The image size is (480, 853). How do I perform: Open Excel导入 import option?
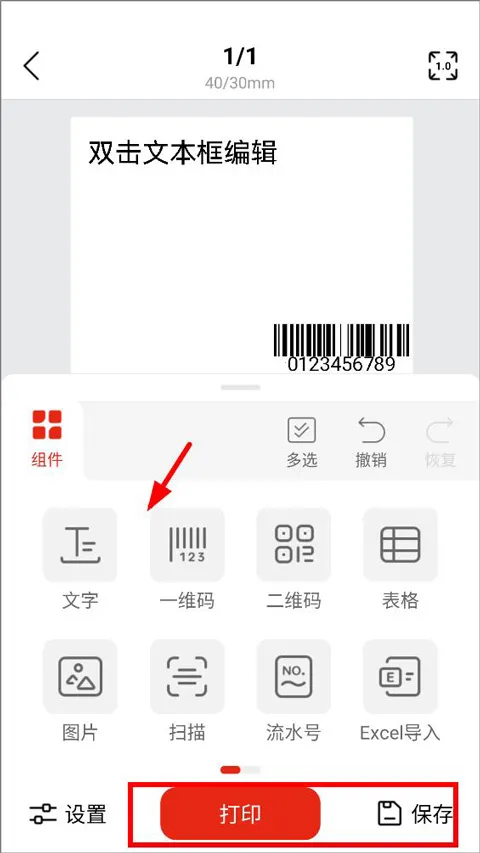401,691
